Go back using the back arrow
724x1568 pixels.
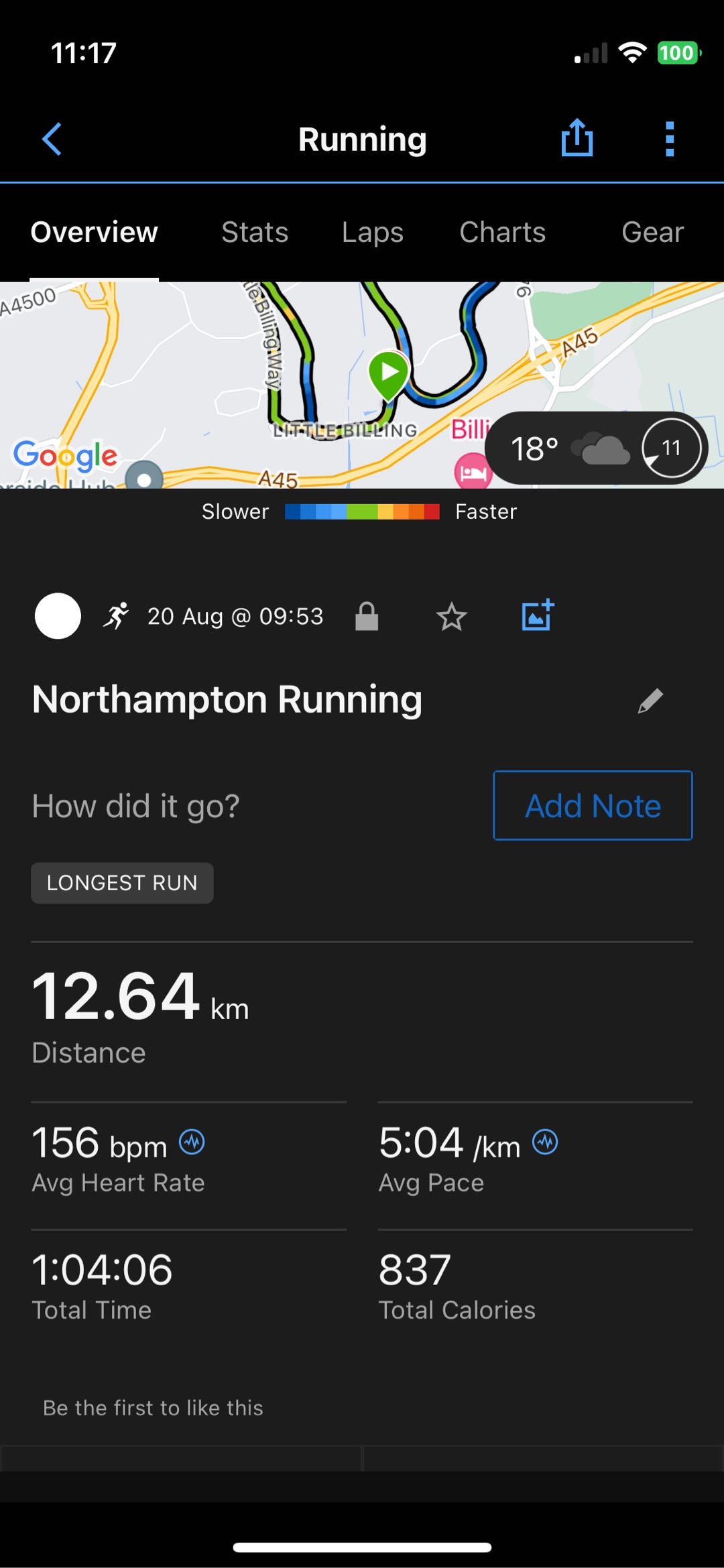click(x=52, y=139)
